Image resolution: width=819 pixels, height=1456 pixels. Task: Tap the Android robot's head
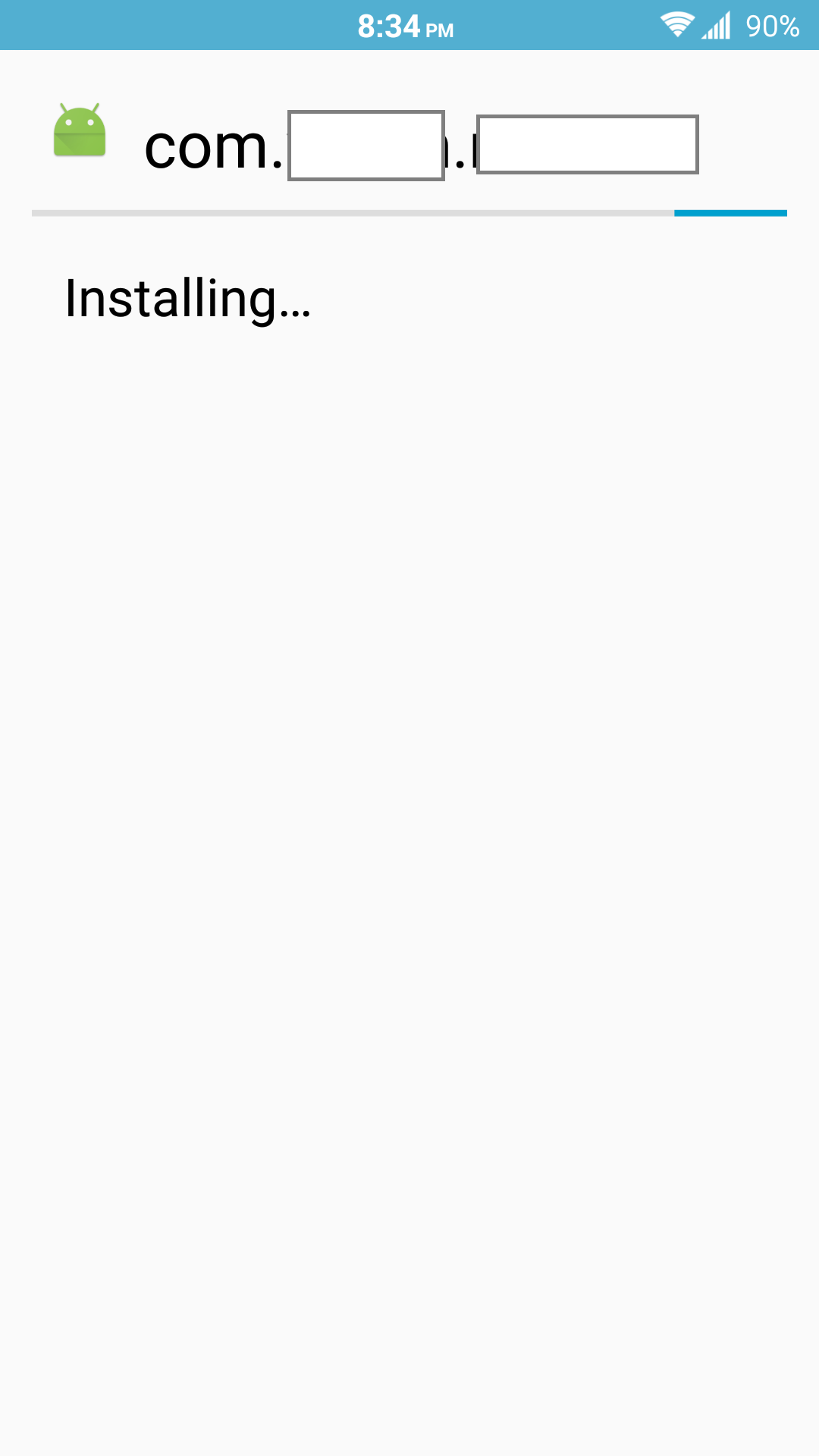pyautogui.click(x=79, y=120)
